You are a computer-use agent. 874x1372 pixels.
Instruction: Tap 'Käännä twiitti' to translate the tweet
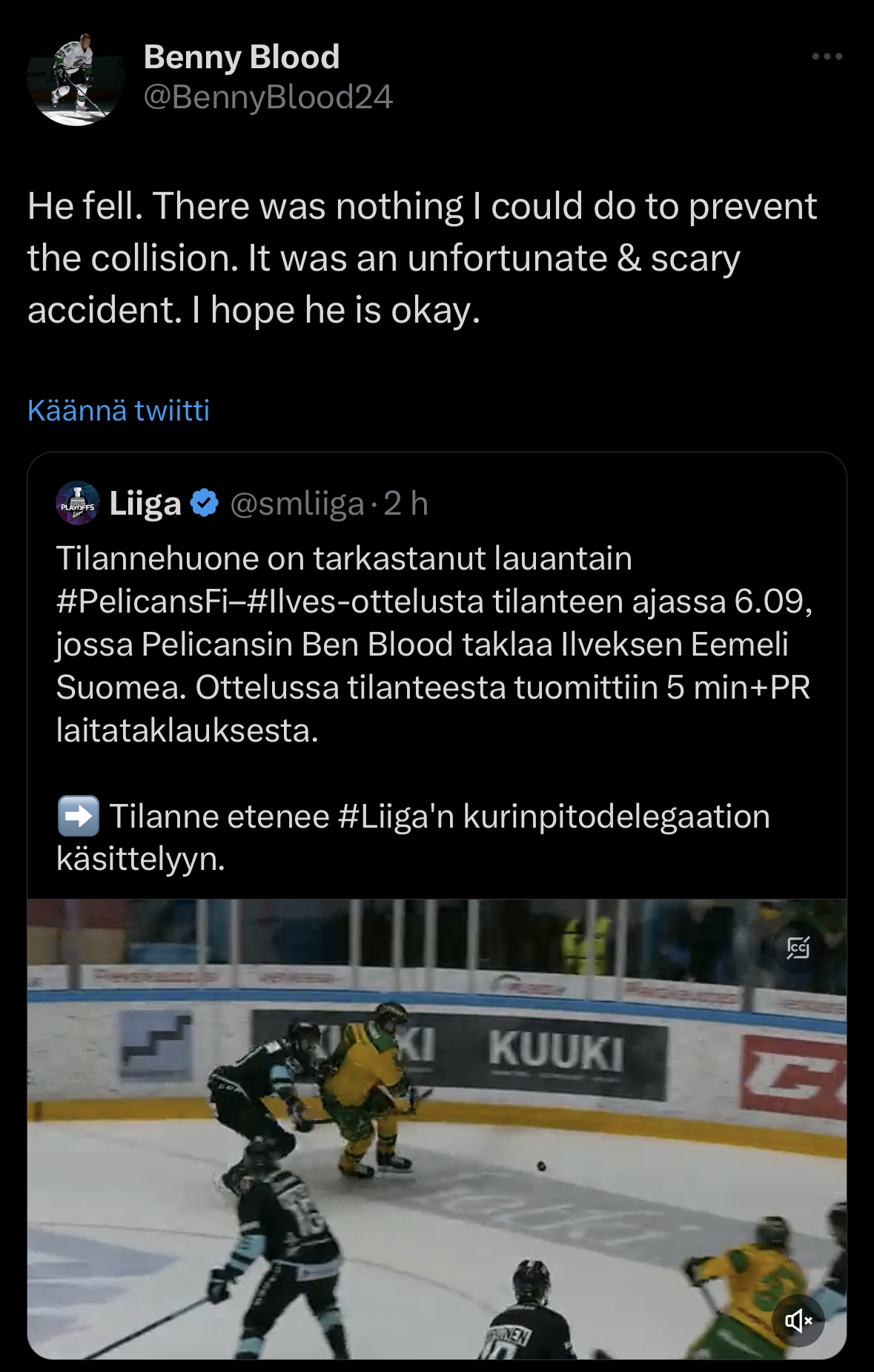pyautogui.click(x=119, y=410)
